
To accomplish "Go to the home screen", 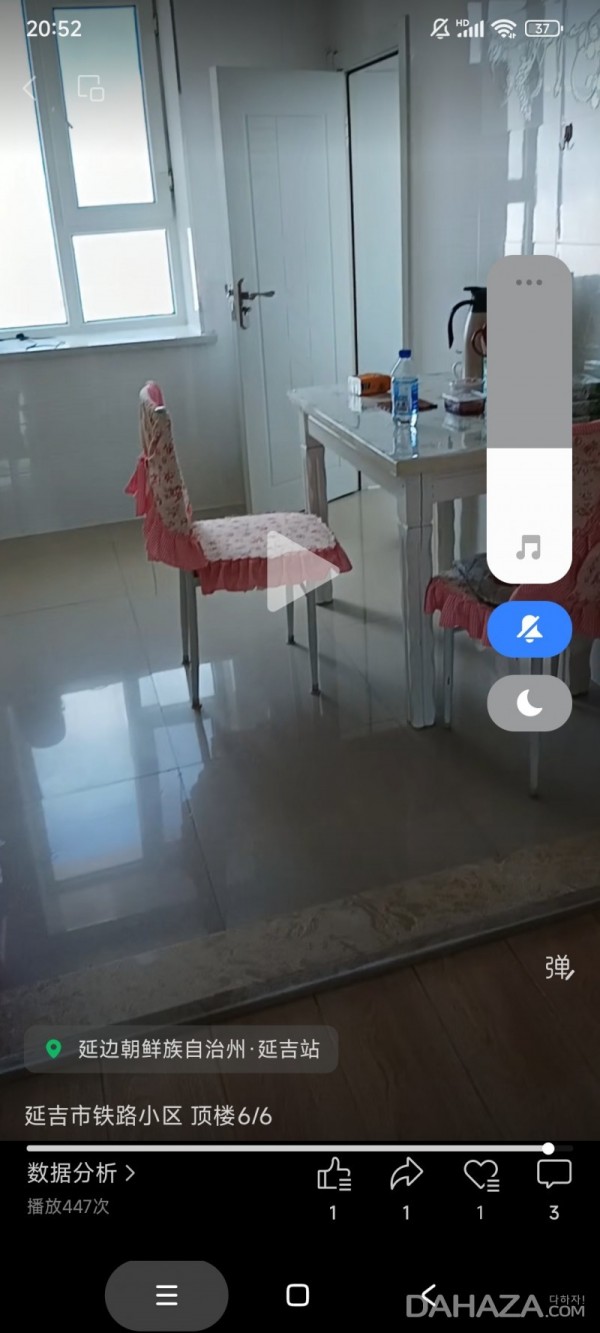I will pyautogui.click(x=297, y=1296).
